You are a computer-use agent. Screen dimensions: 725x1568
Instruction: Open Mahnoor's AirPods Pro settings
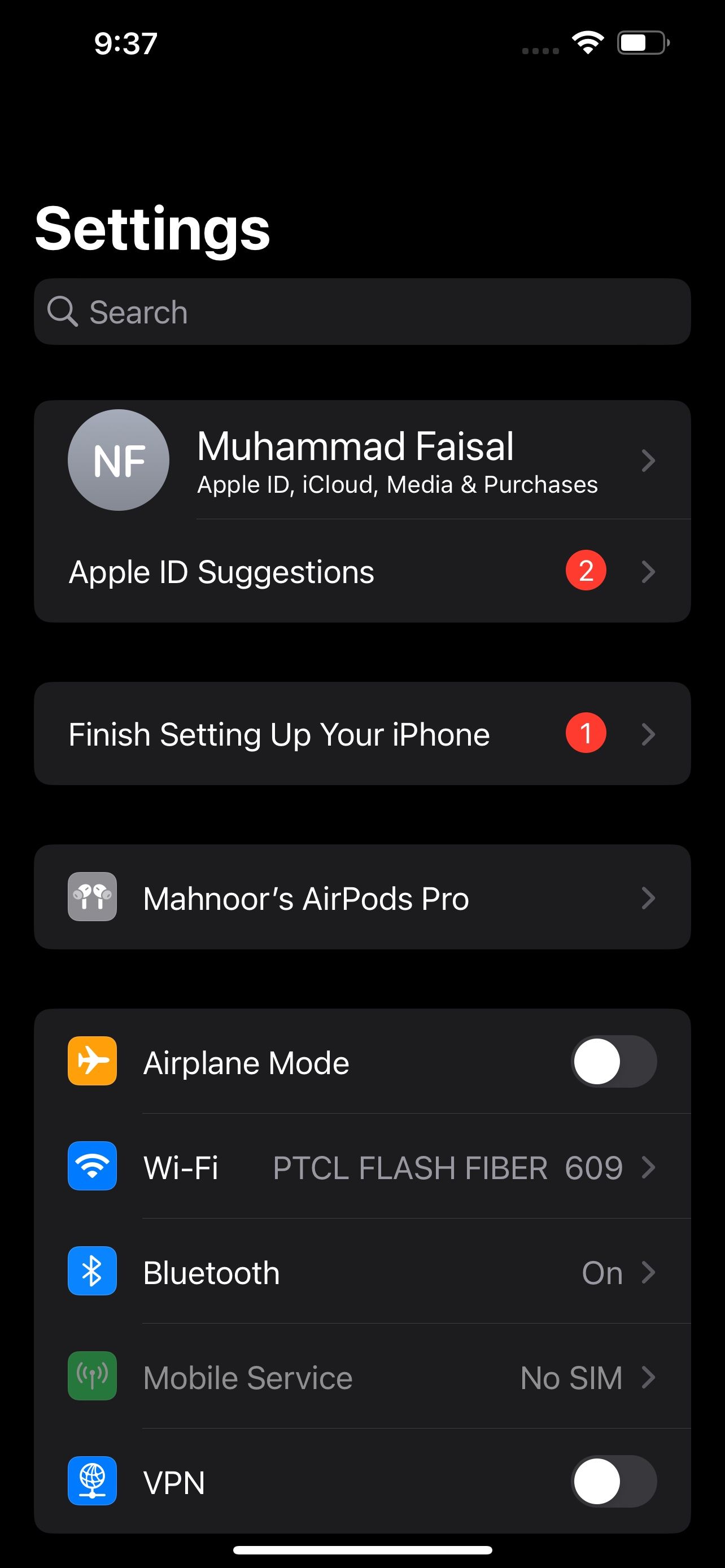[x=362, y=897]
